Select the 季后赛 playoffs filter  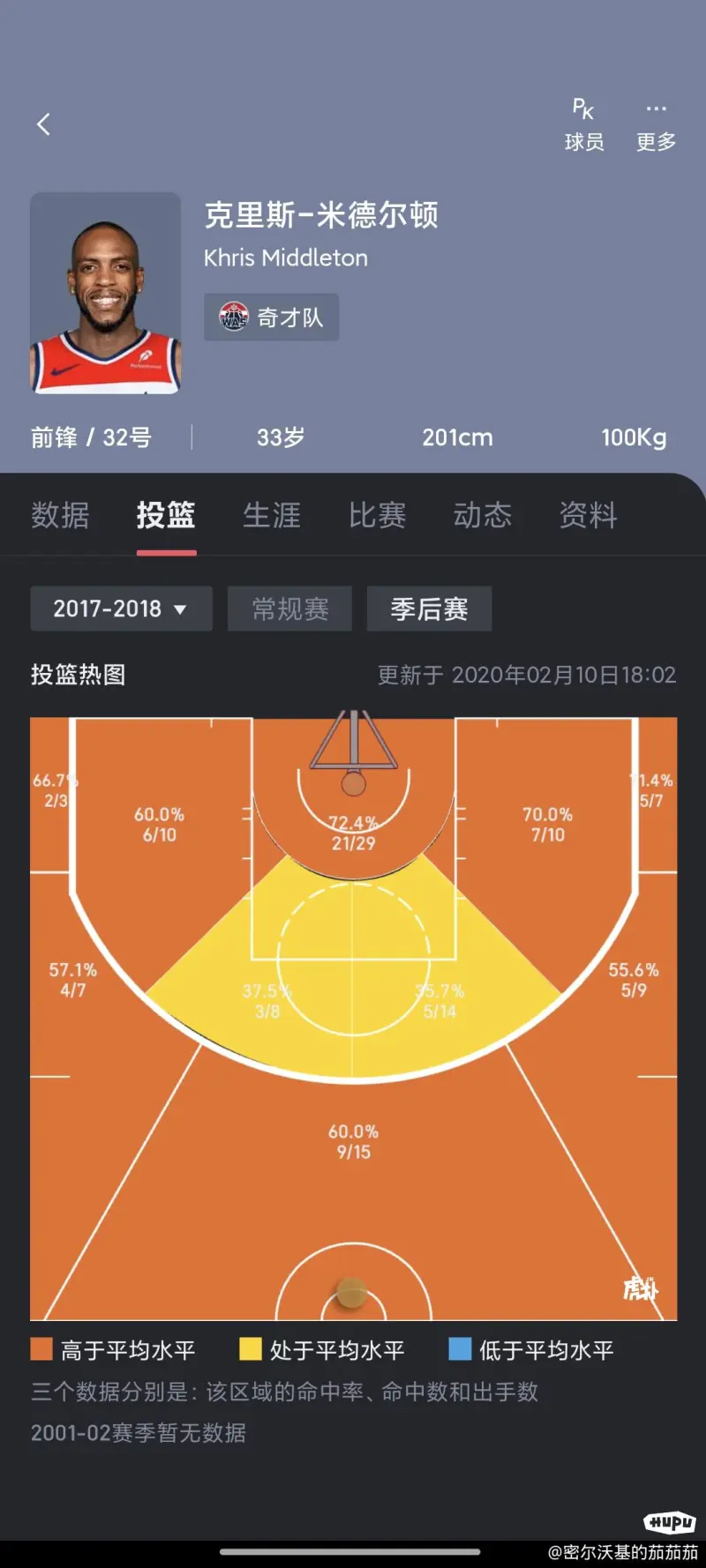429,609
